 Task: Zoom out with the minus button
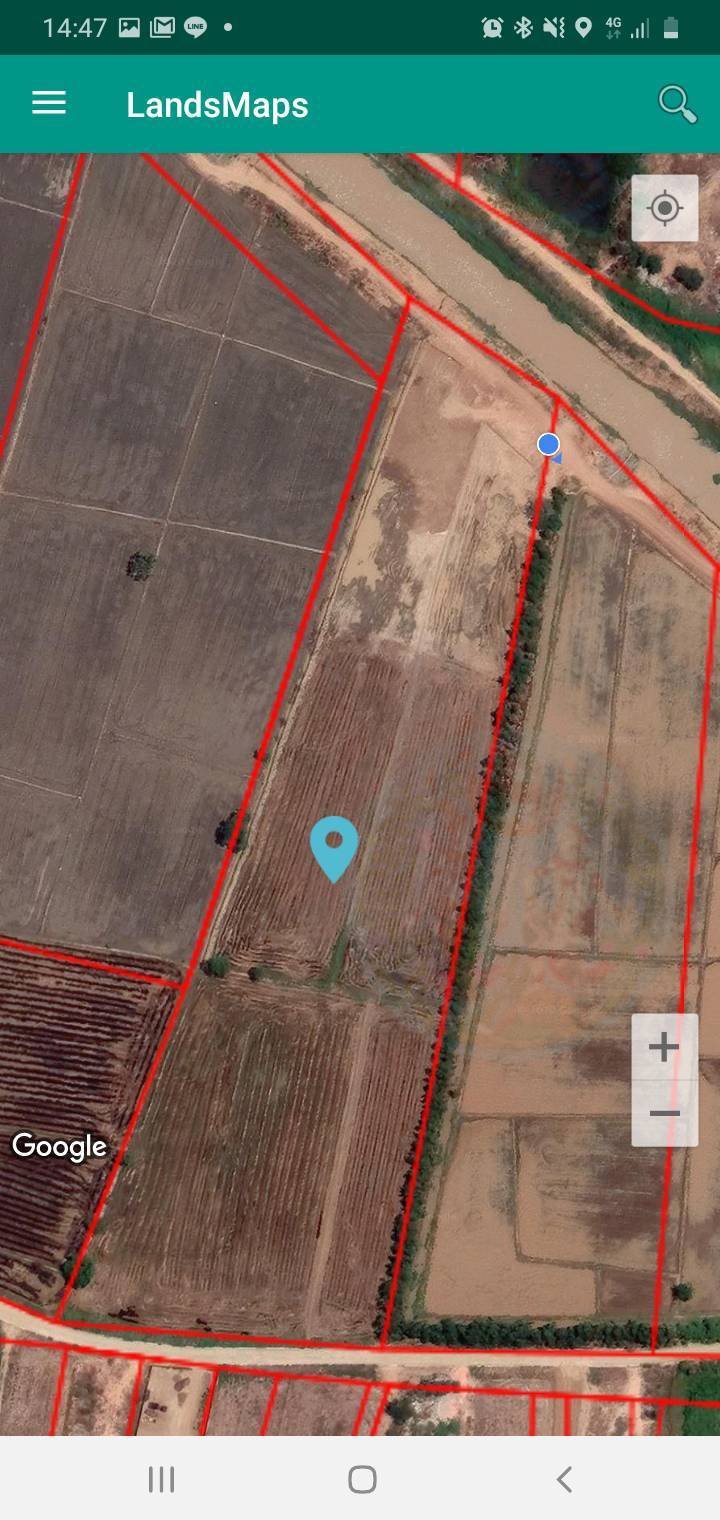(665, 1113)
